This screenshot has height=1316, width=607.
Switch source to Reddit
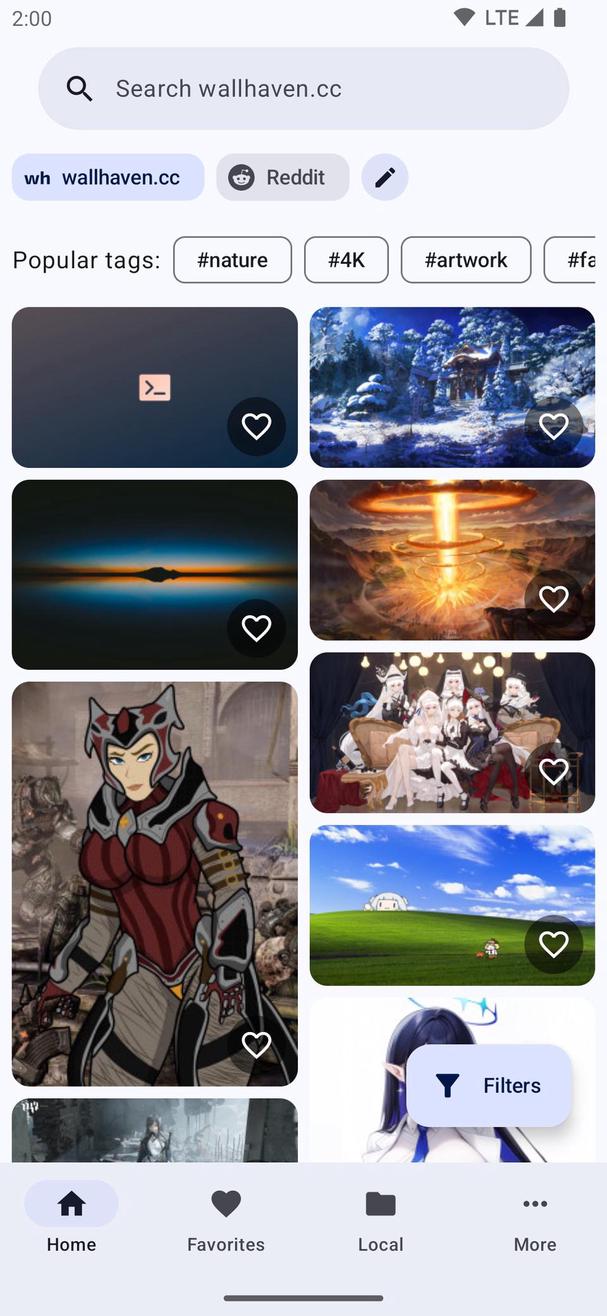(x=282, y=178)
